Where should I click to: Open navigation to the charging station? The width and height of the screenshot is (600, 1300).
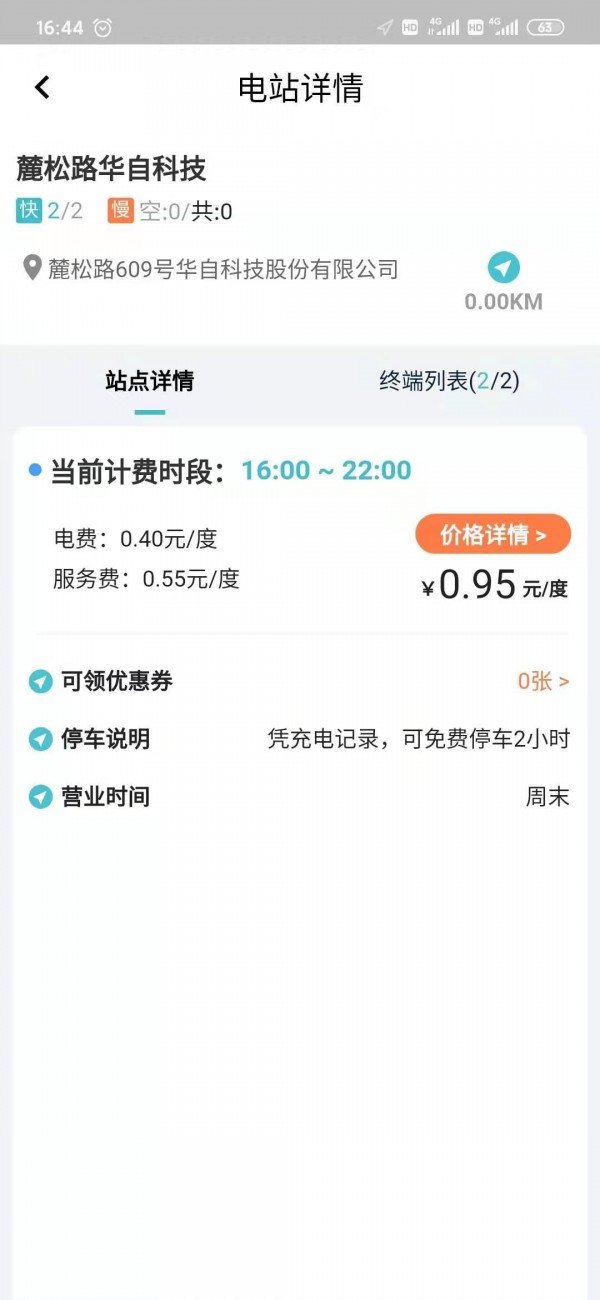click(x=503, y=268)
